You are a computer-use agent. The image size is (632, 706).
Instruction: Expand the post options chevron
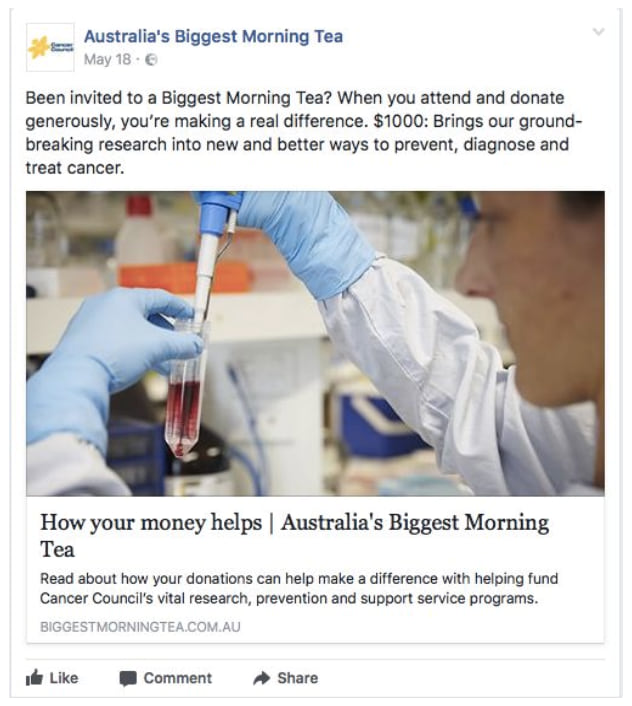(598, 32)
